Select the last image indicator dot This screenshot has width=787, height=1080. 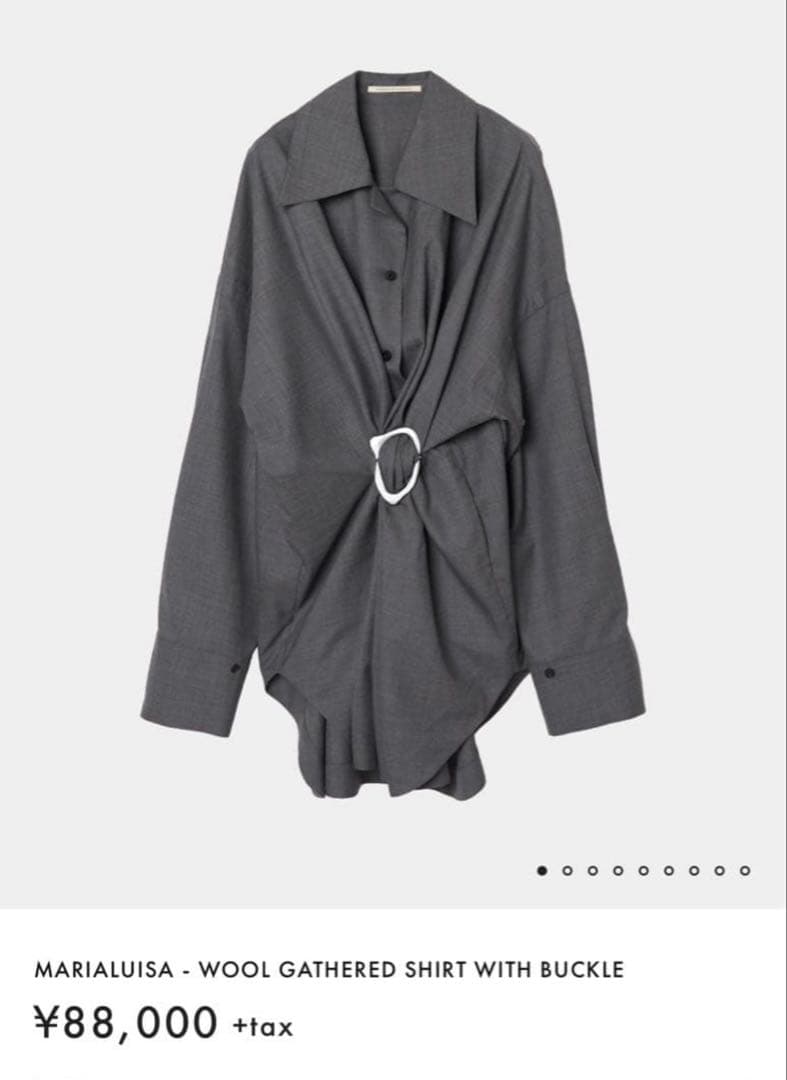pyautogui.click(x=745, y=870)
